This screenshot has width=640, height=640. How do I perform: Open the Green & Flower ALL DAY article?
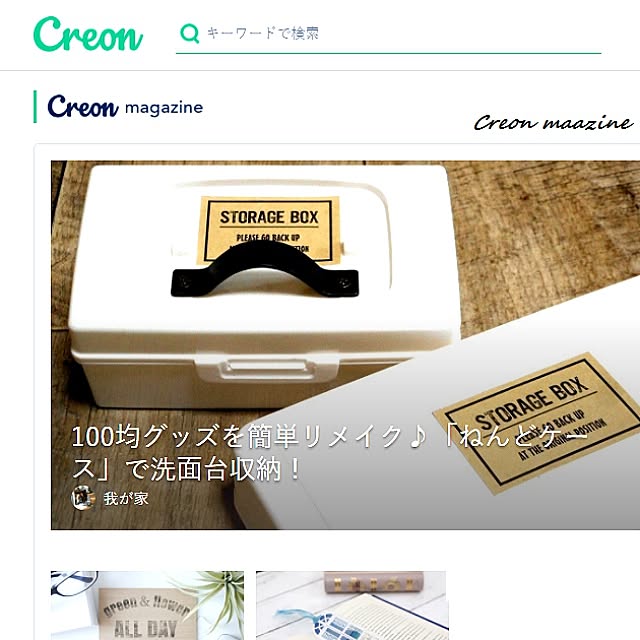click(147, 606)
